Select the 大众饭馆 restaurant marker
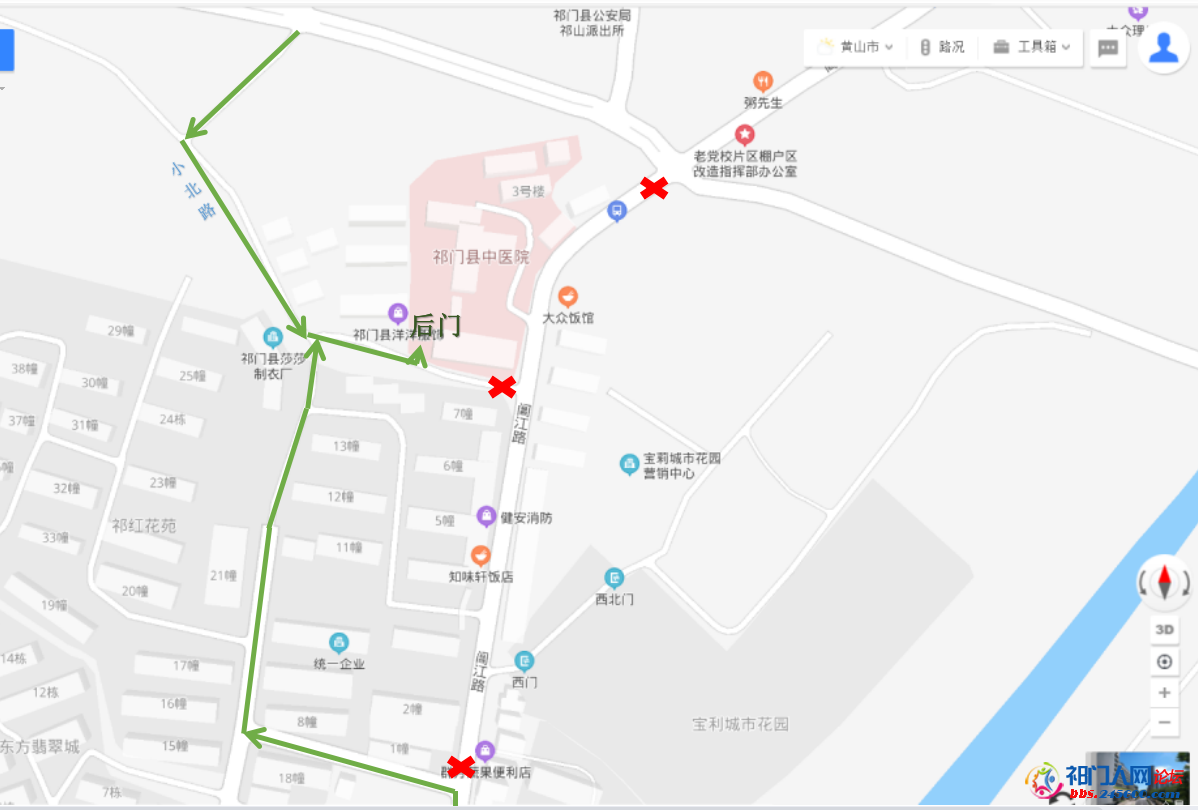Screen dimensions: 1198x810 [x=568, y=296]
